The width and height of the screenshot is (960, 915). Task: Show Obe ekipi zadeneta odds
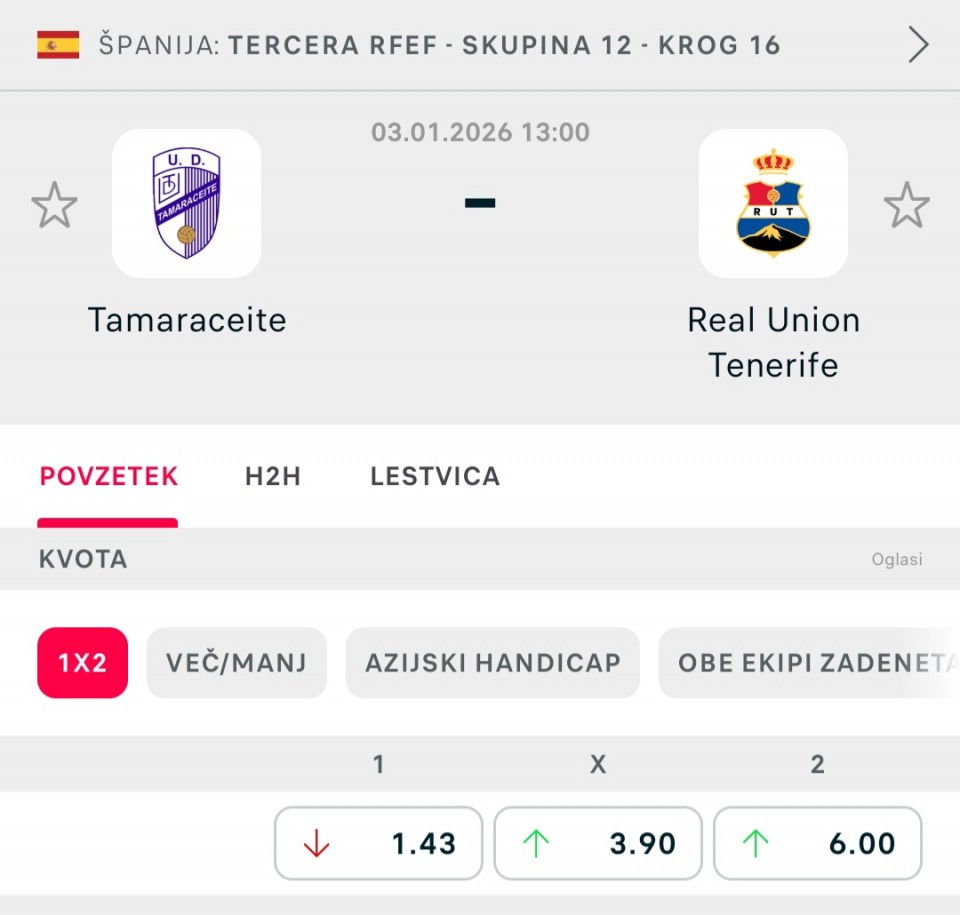[x=810, y=662]
